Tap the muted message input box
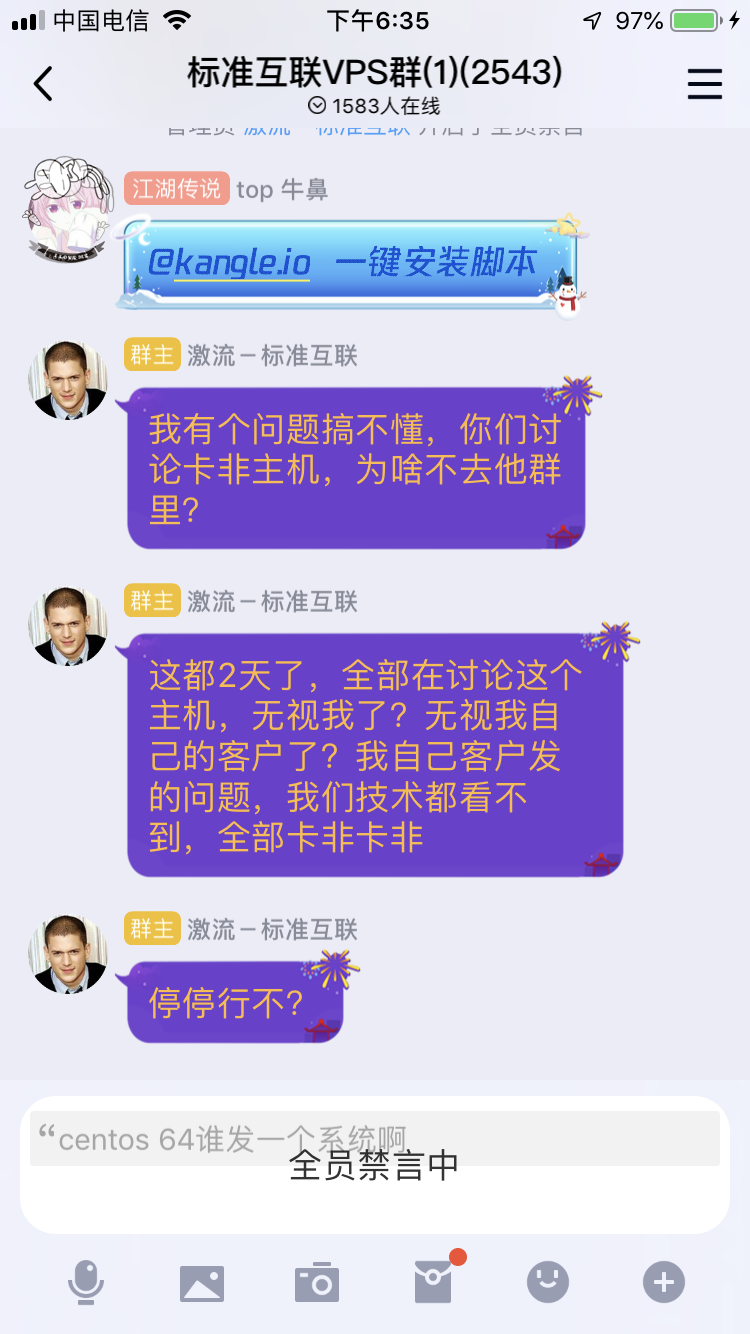This screenshot has height=1334, width=750. pyautogui.click(x=374, y=1165)
